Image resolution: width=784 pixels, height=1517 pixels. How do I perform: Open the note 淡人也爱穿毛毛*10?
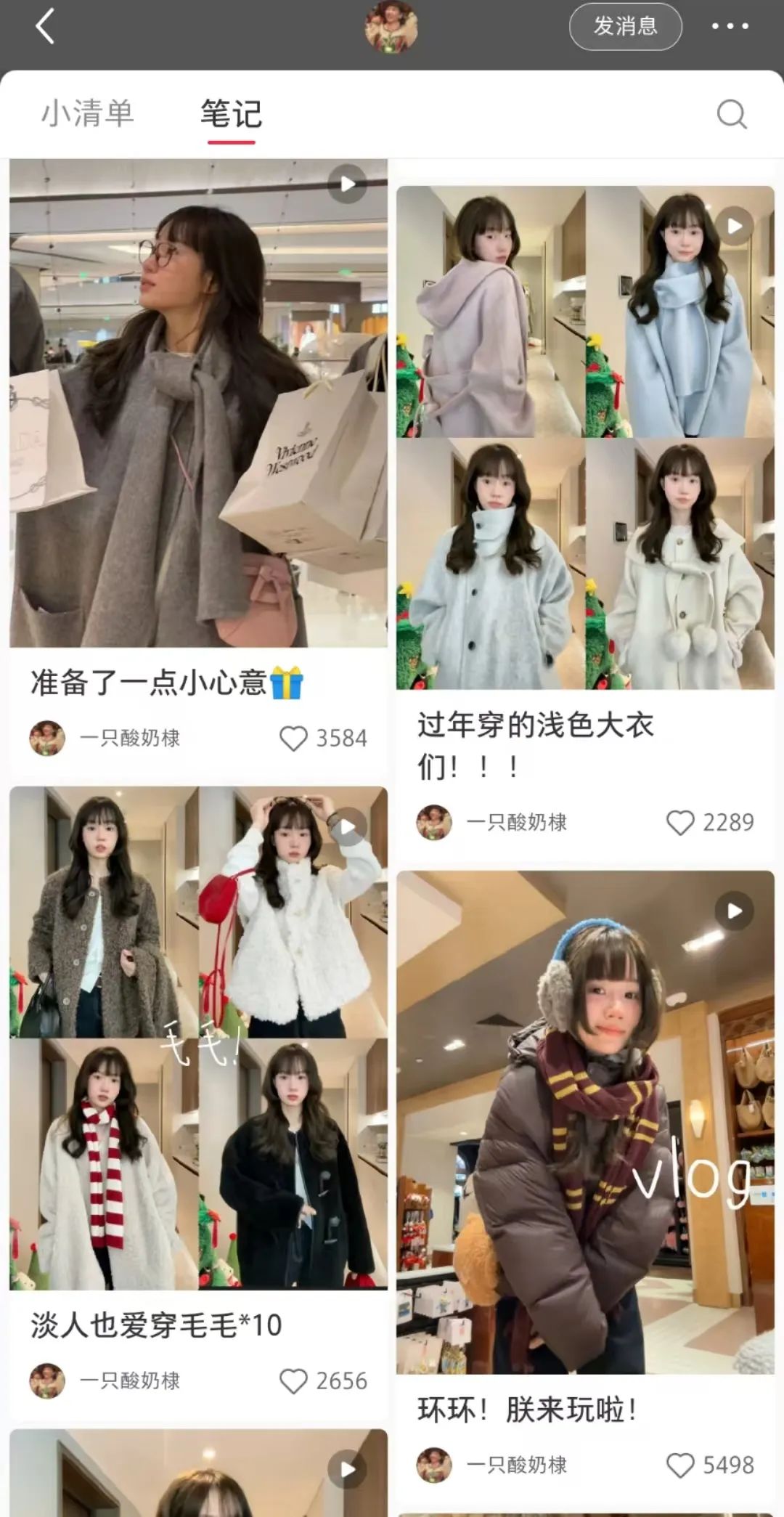[198, 1038]
